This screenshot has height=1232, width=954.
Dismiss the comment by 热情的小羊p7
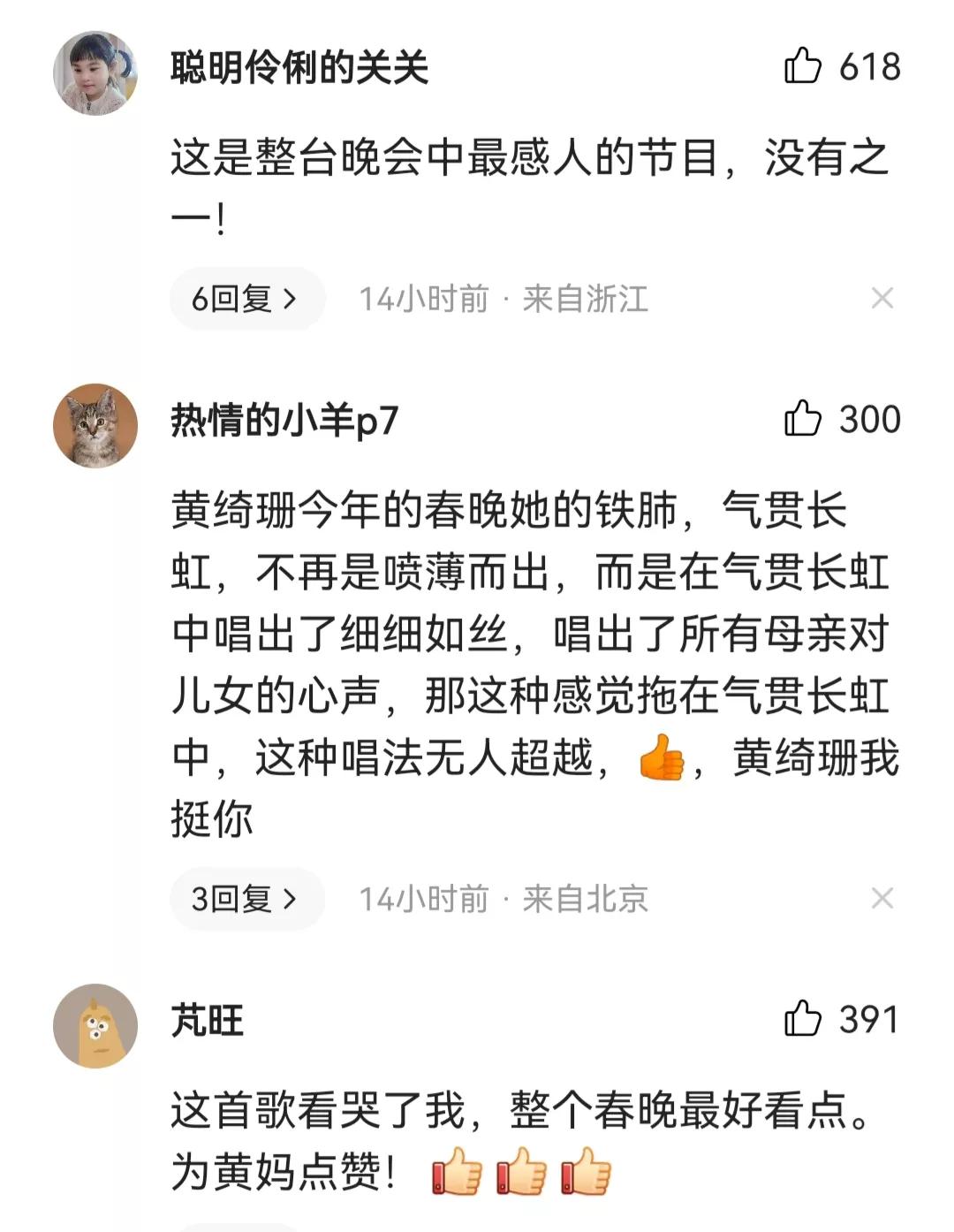pyautogui.click(x=882, y=899)
